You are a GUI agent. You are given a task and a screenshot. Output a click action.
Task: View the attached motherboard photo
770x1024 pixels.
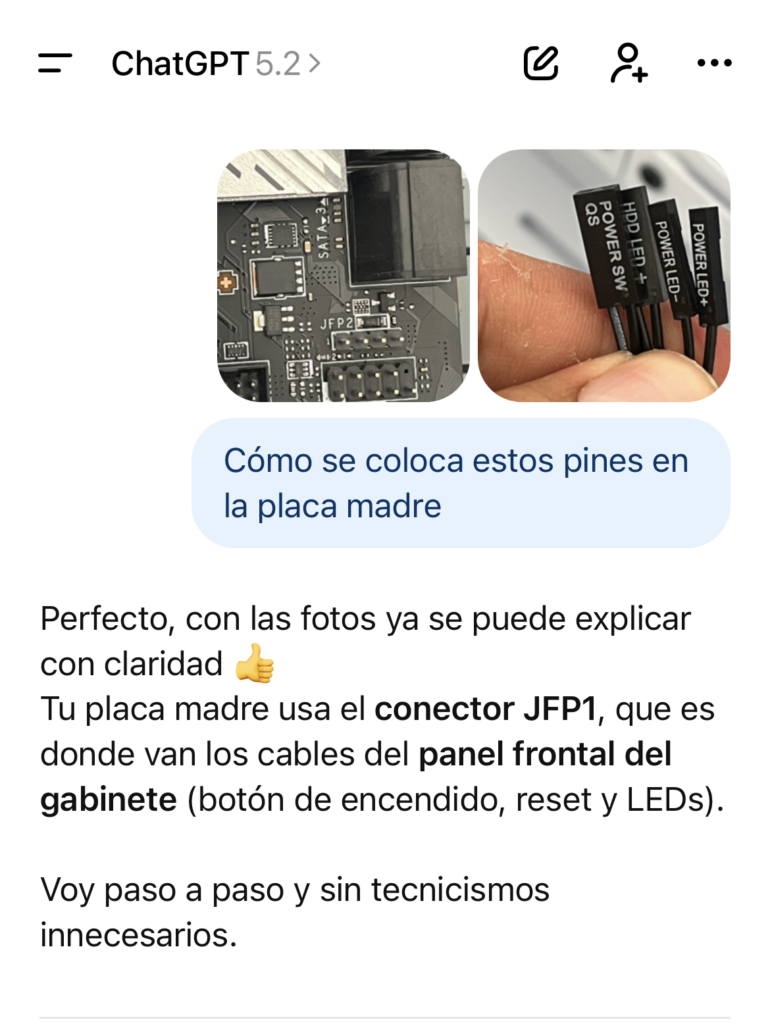(344, 276)
